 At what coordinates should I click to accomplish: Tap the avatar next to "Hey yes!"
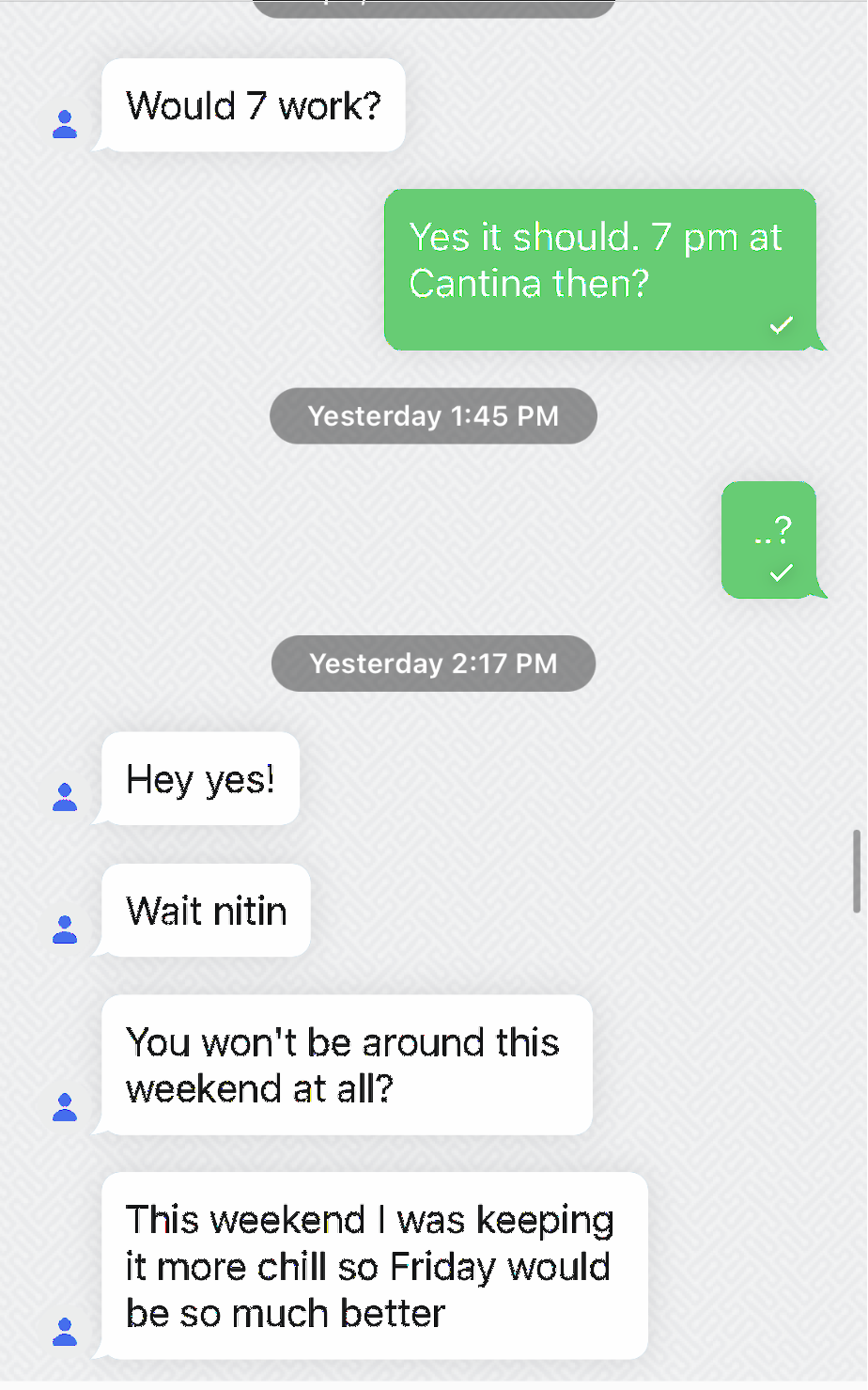65,797
